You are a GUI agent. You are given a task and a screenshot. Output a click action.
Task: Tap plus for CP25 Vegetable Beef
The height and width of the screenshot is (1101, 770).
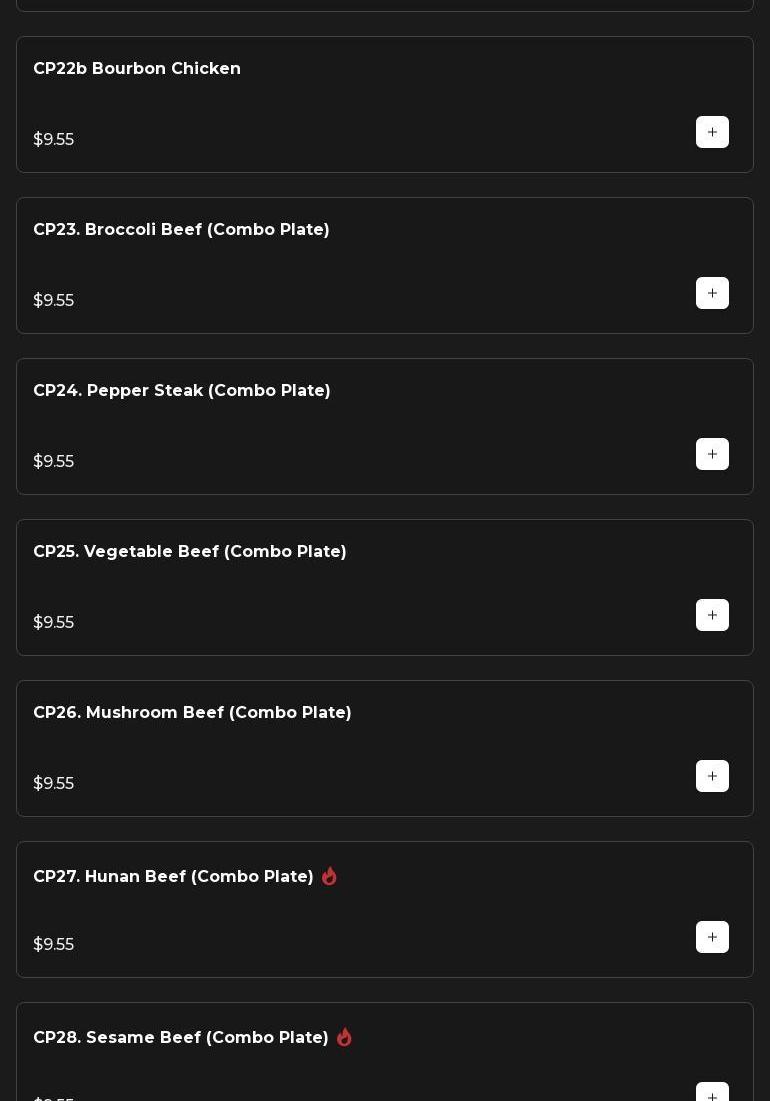click(712, 615)
